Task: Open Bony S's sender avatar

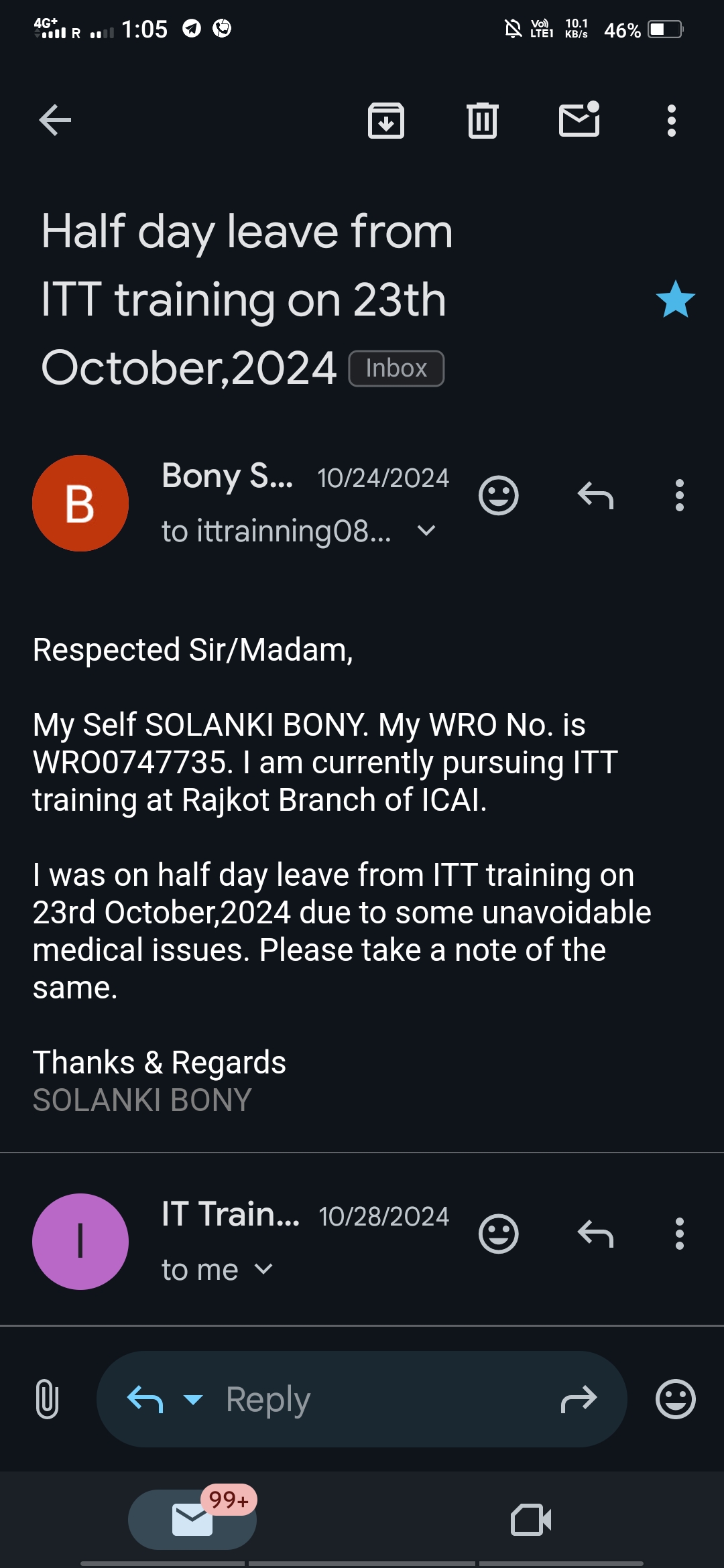Action: 80,503
